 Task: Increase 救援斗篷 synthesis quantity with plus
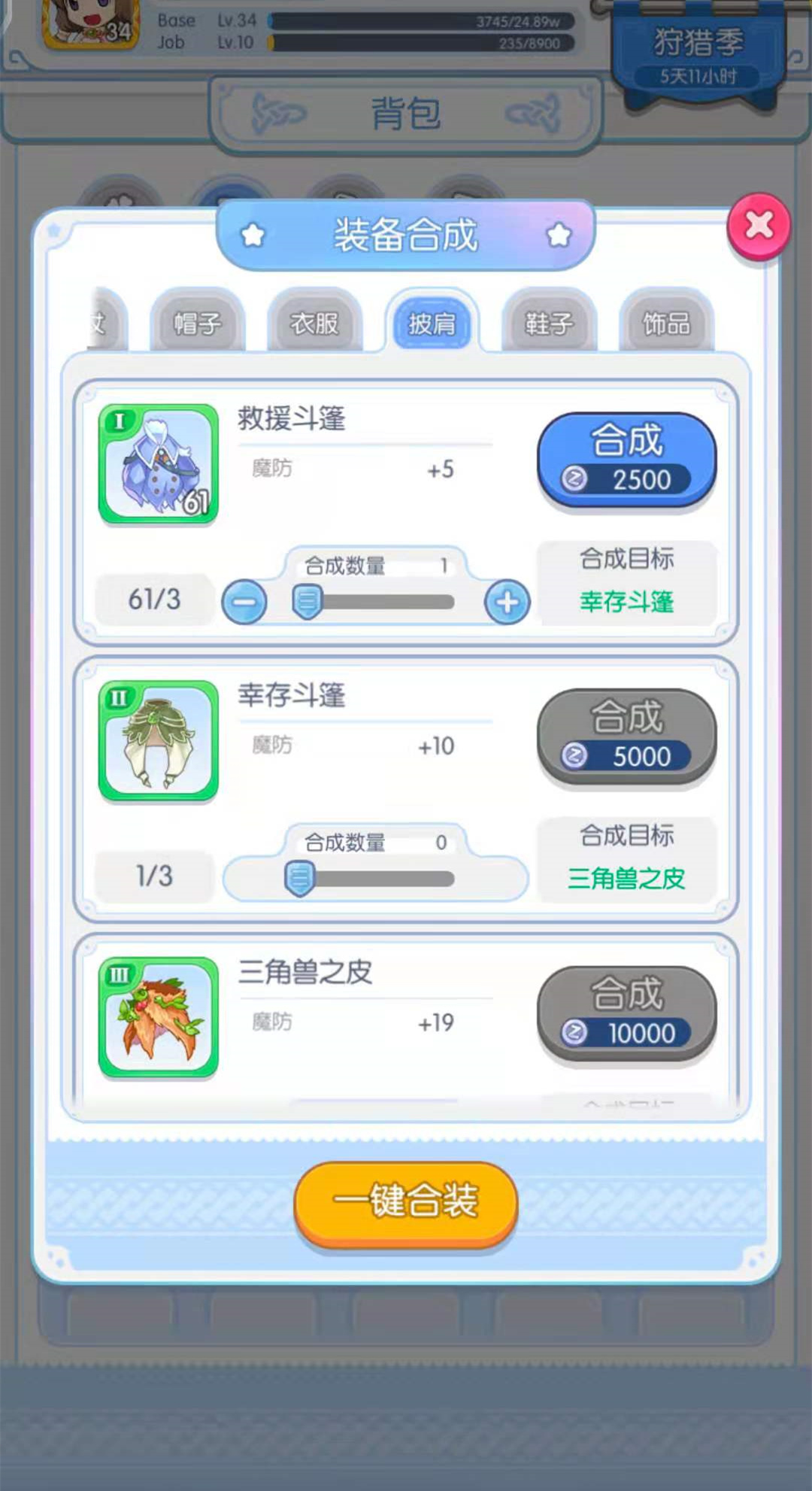(x=507, y=602)
